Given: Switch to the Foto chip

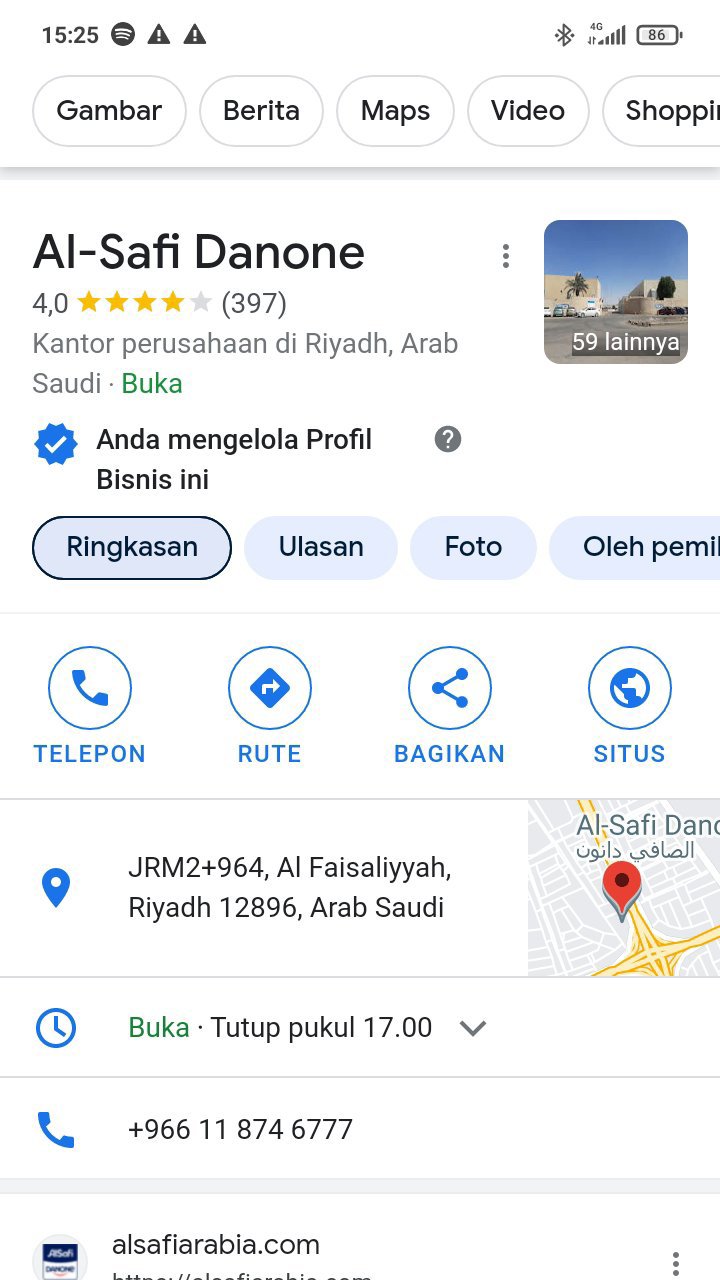Looking at the screenshot, I should [473, 547].
